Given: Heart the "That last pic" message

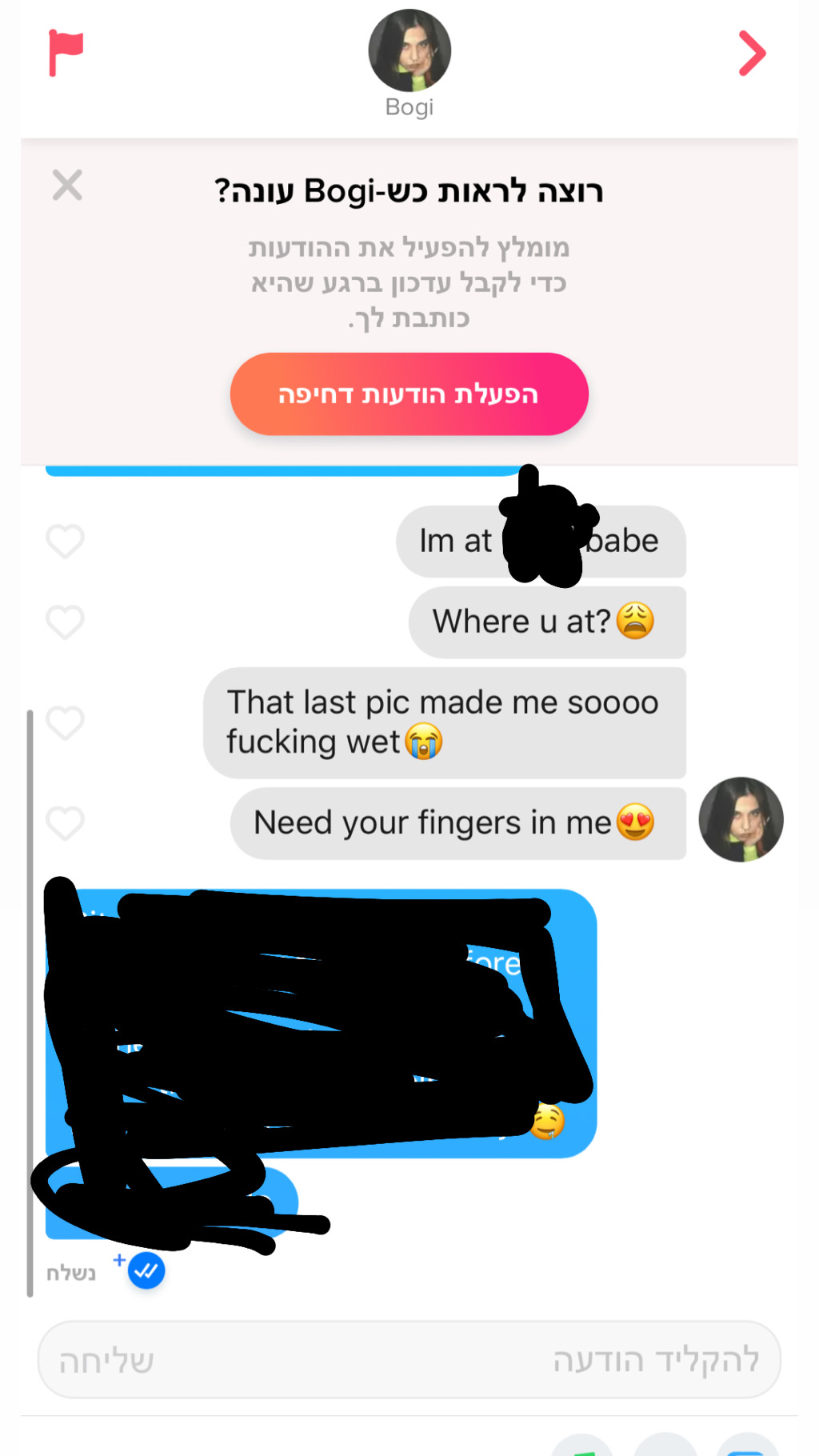Looking at the screenshot, I should tap(65, 722).
